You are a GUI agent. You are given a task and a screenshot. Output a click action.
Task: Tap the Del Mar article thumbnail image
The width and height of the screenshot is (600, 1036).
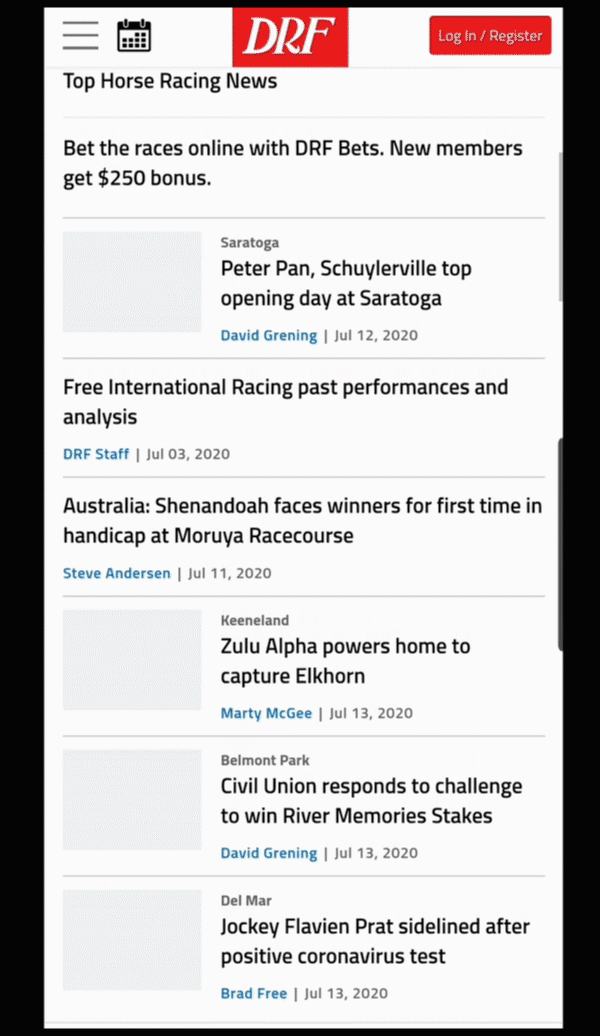132,940
